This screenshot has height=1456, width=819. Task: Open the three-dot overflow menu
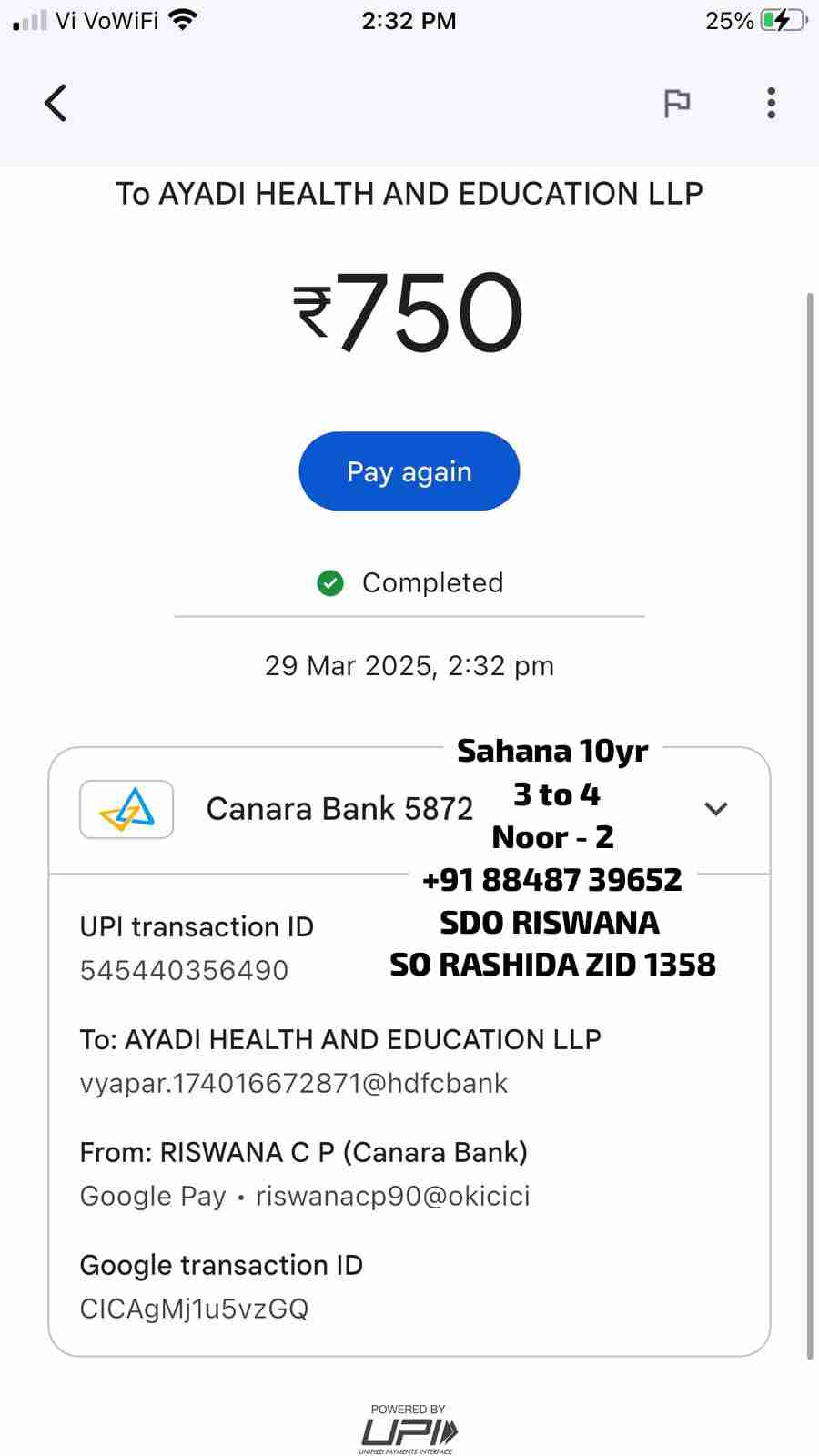[x=771, y=103]
